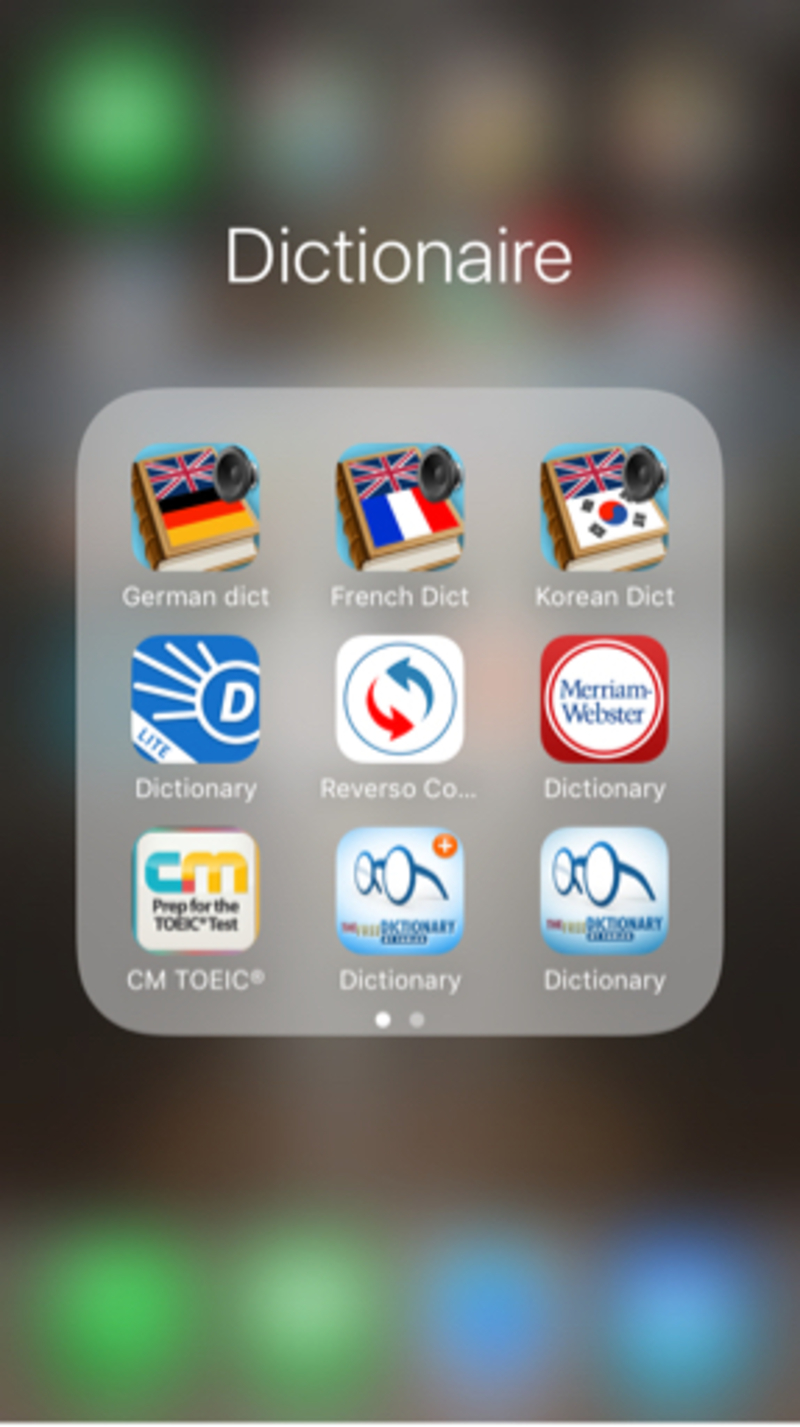Open the Free Dictionary app without a badge
Viewport: 800px width, 1427px height.
click(x=604, y=890)
